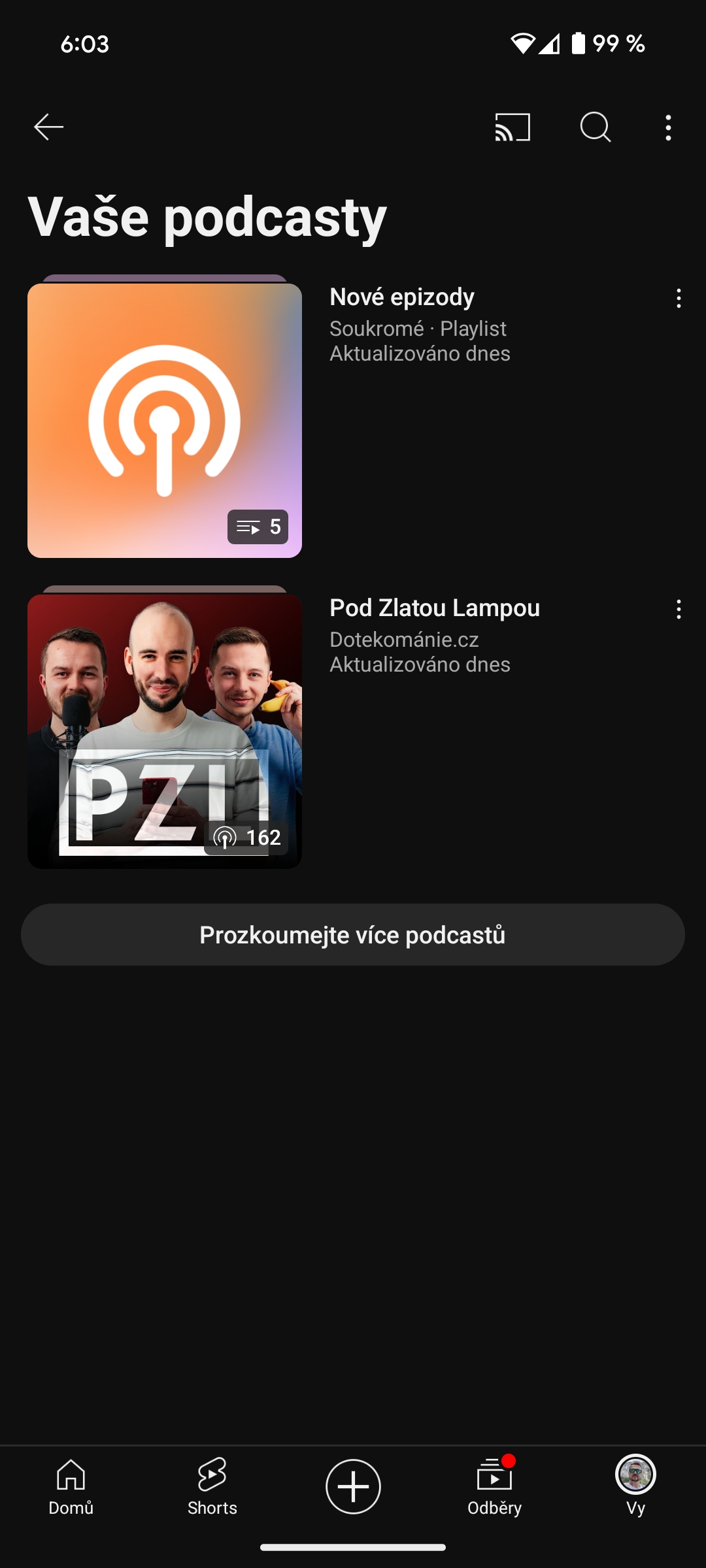Open the Pod Zlatou Lampou podcast
706x1568 pixels.
pyautogui.click(x=165, y=730)
